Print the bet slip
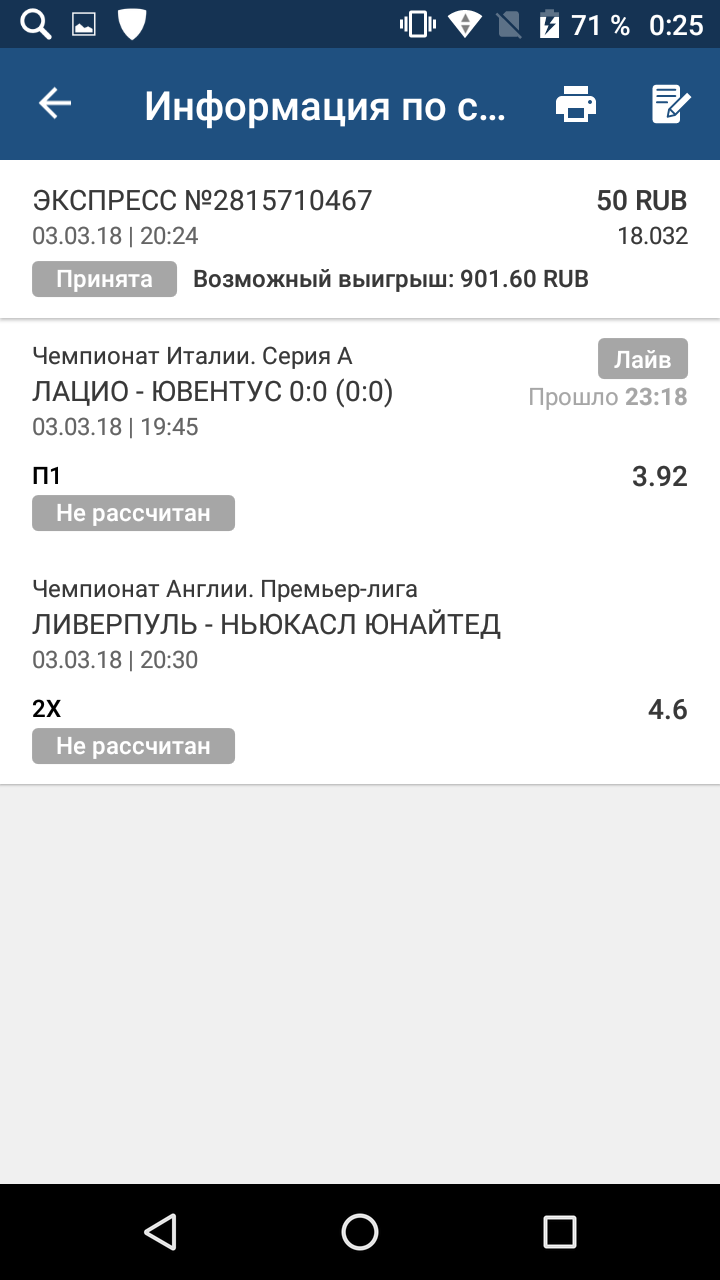720x1280 pixels. (576, 104)
